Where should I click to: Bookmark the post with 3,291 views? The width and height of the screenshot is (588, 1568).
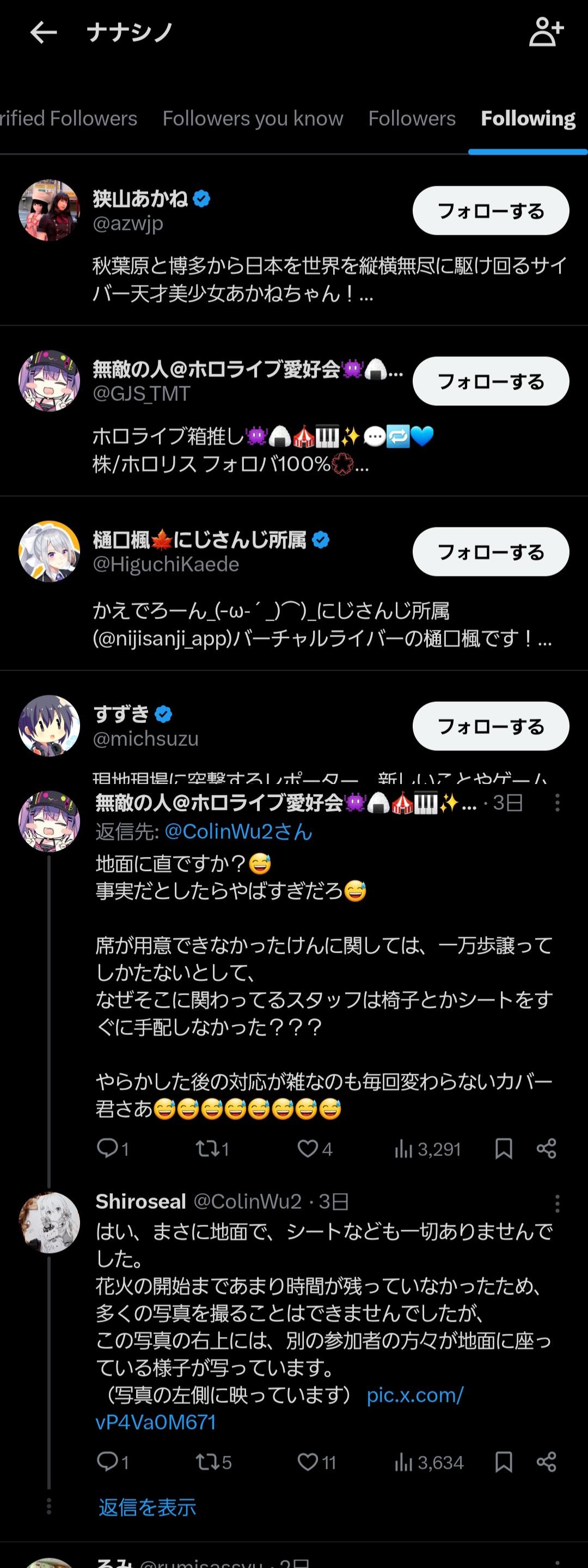[504, 1148]
